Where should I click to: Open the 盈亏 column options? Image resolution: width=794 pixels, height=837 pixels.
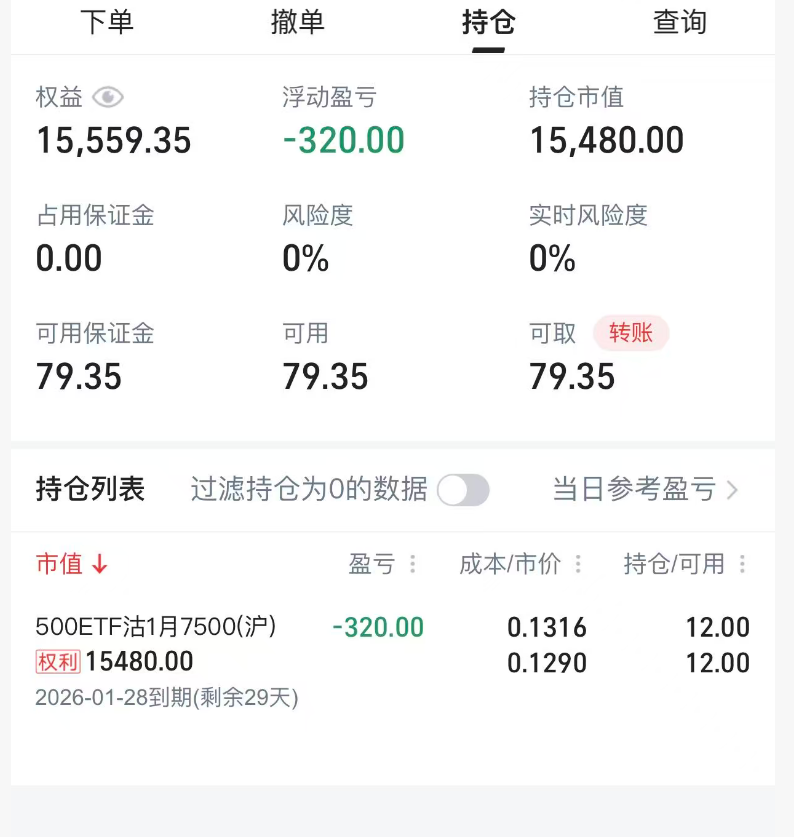(x=413, y=564)
